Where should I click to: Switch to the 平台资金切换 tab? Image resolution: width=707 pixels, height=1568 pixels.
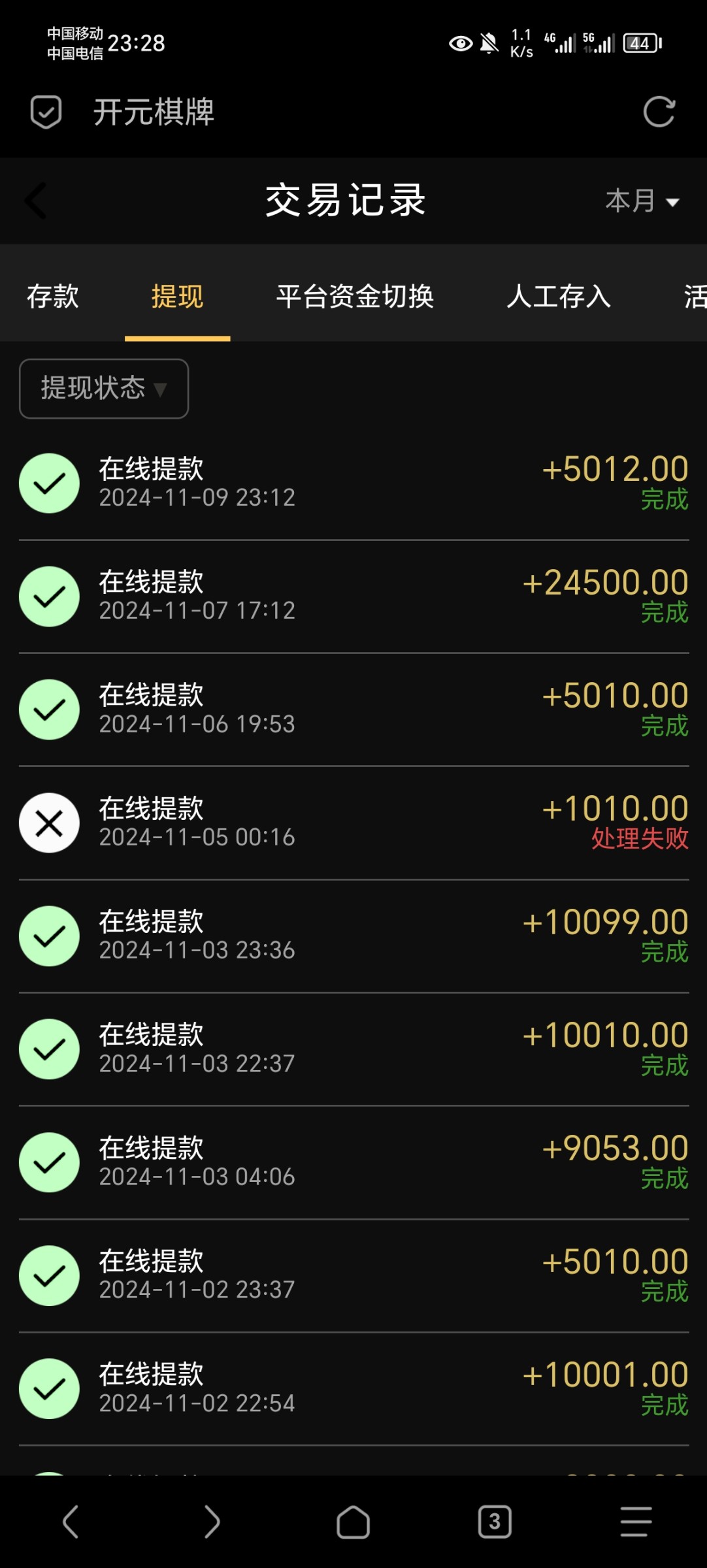coord(355,297)
